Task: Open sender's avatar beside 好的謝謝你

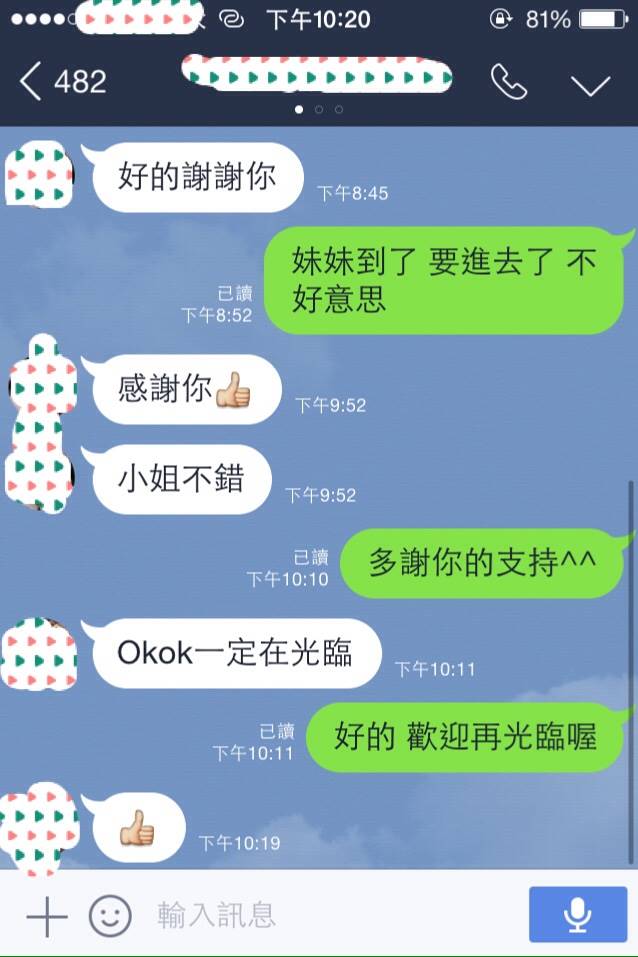Action: (x=40, y=174)
